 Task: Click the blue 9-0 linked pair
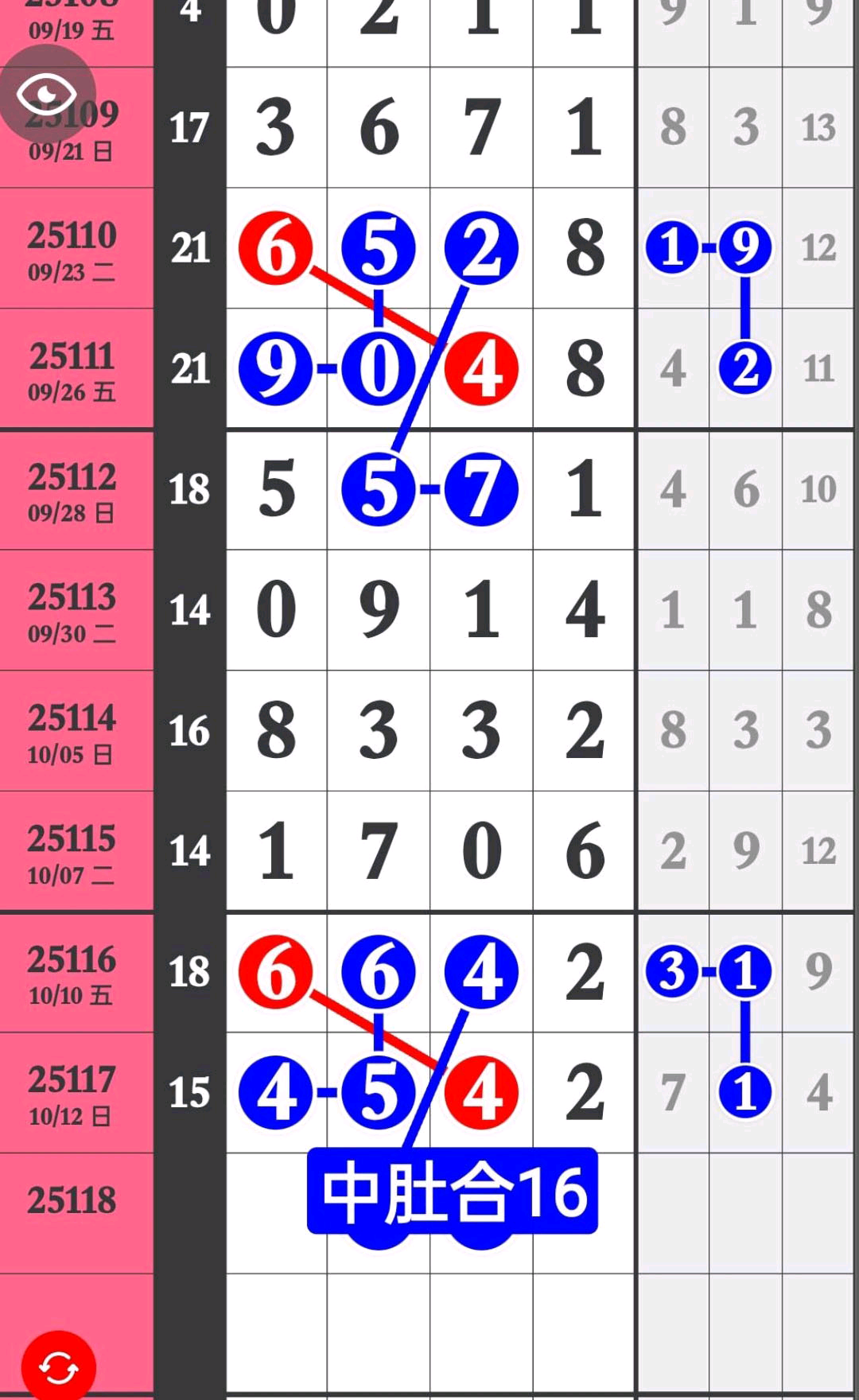326,368
